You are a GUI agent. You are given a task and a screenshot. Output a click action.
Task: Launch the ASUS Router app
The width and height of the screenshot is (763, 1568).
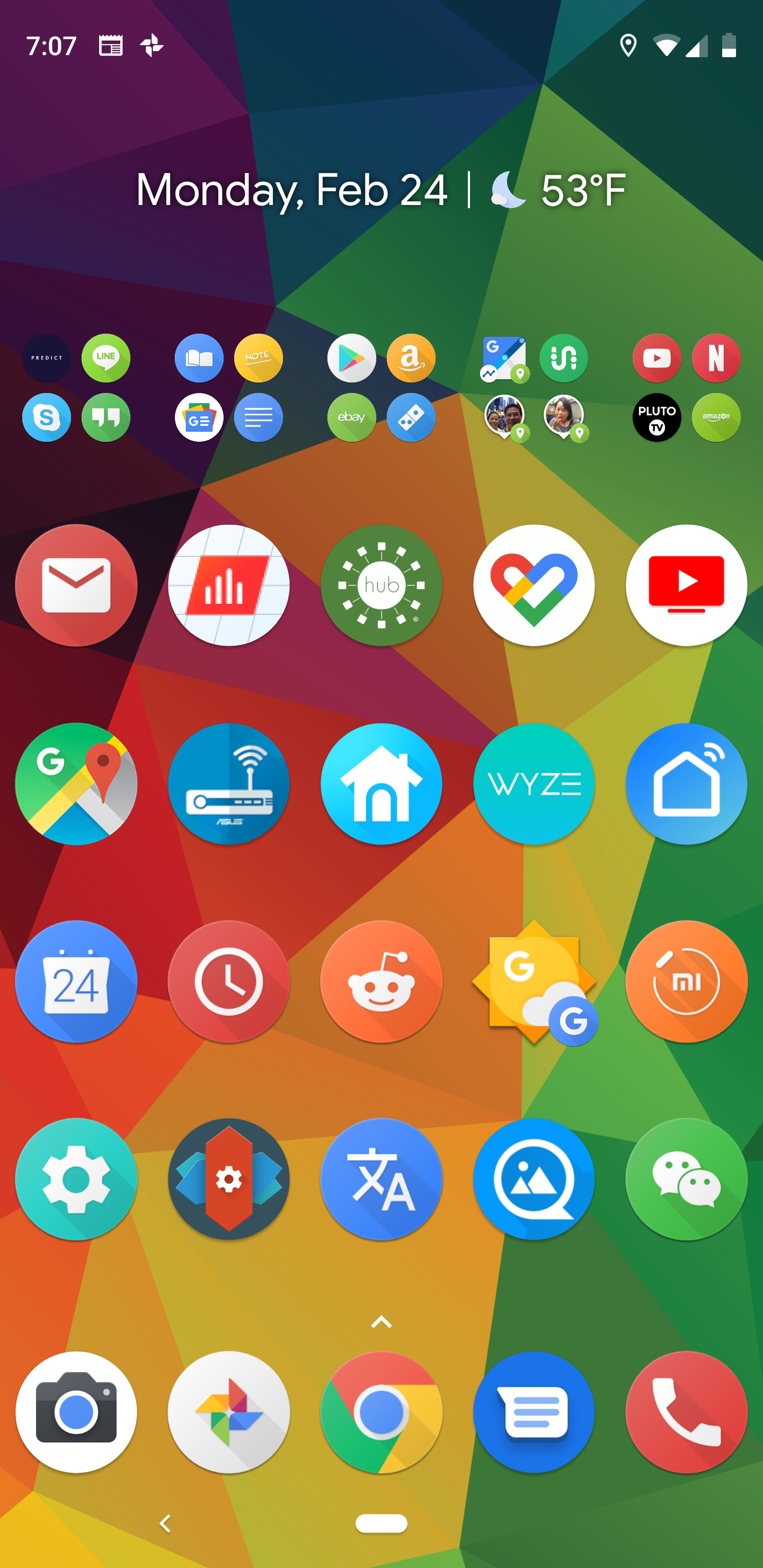pos(228,783)
